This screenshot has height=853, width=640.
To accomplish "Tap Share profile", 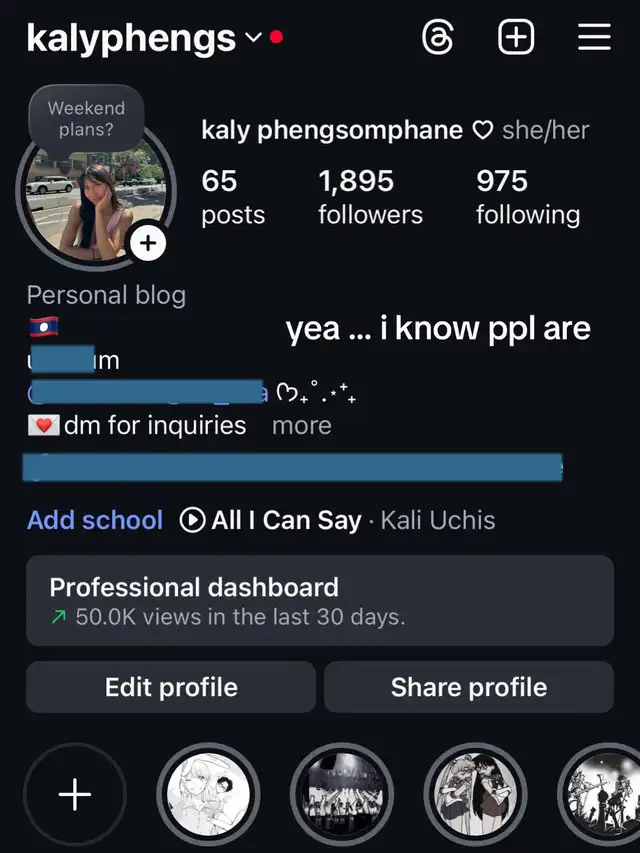I will coord(468,687).
